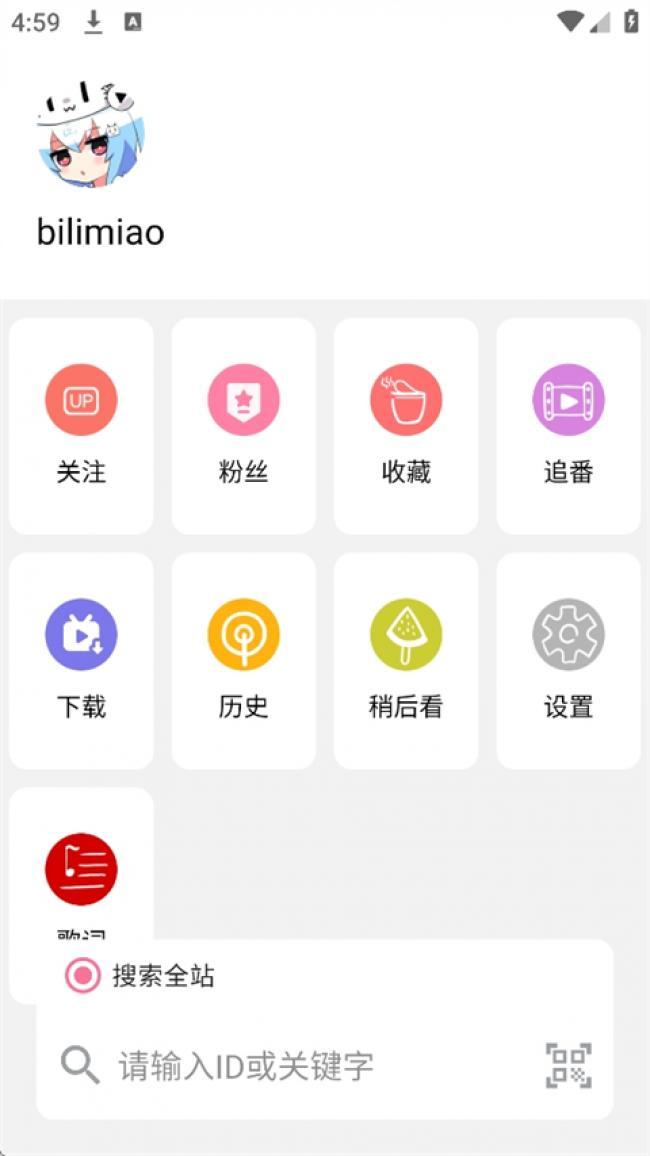Open the 下载 downloads tile
This screenshot has width=650, height=1156.
pos(81,661)
